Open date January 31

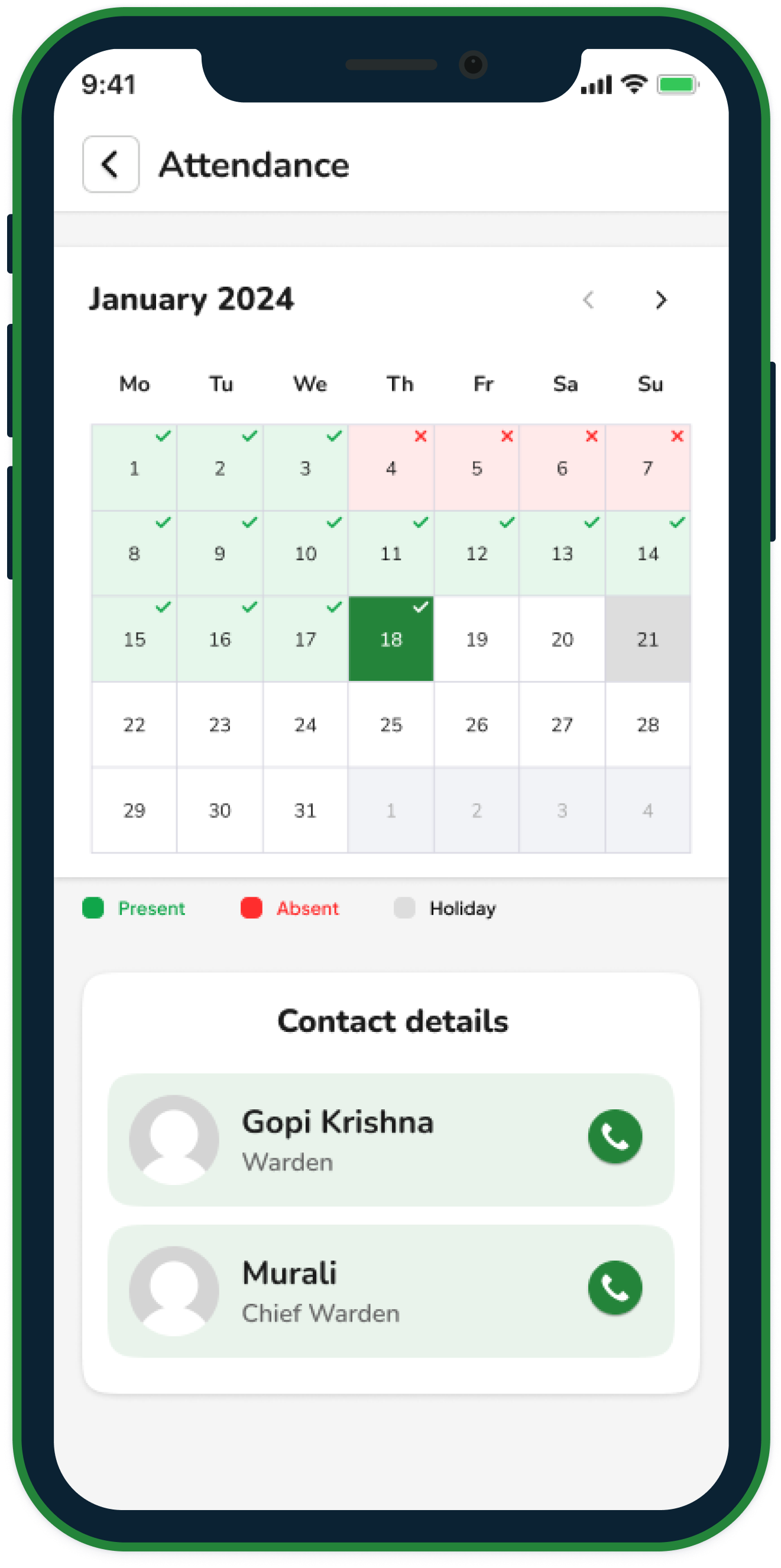305,810
